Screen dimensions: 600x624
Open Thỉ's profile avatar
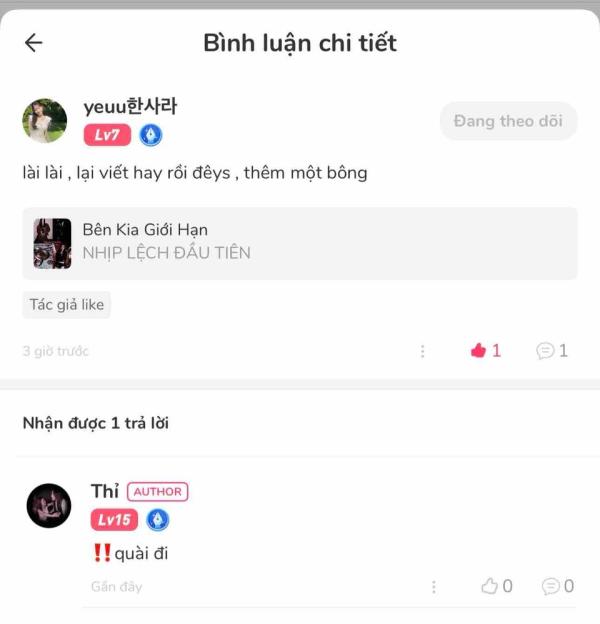49,505
